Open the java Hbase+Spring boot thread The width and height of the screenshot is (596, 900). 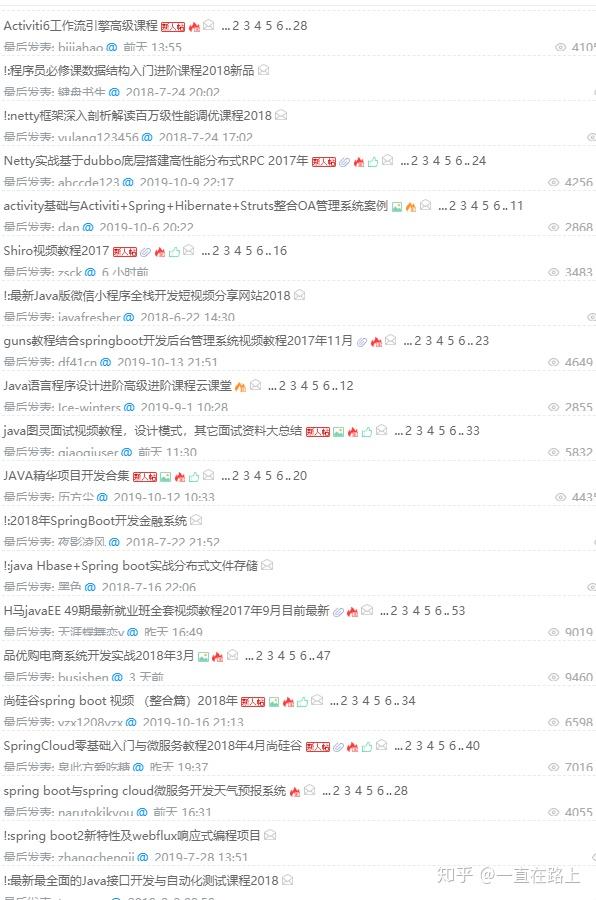(130, 566)
